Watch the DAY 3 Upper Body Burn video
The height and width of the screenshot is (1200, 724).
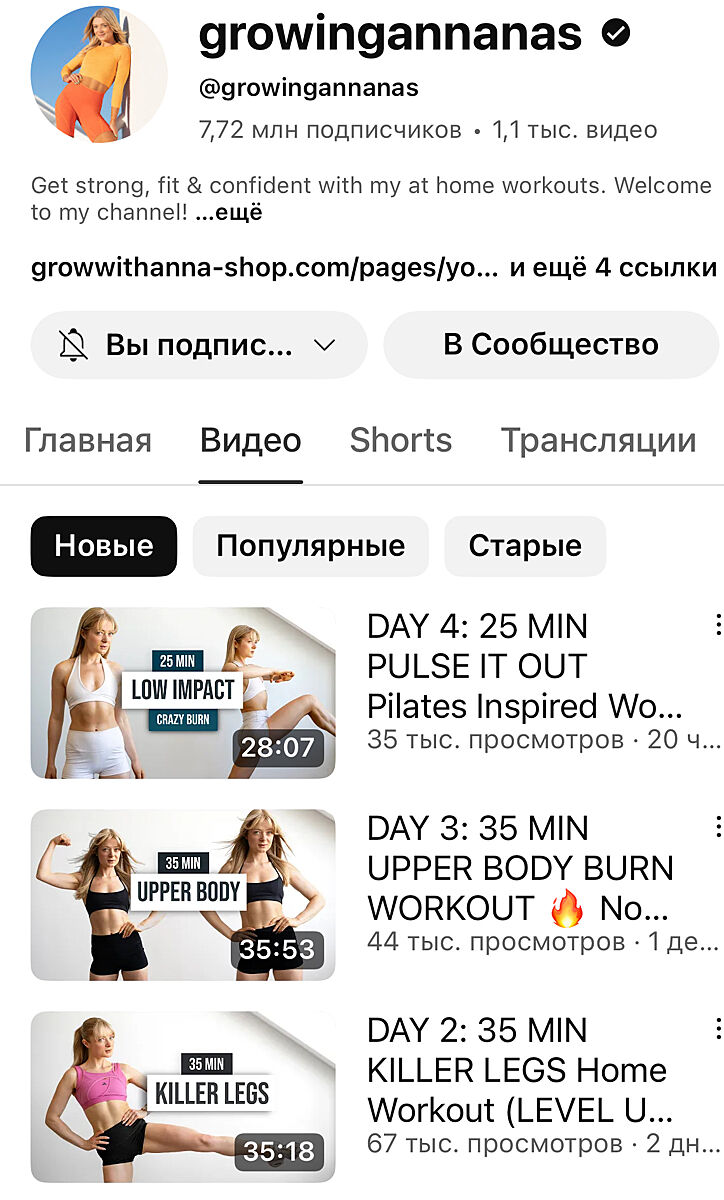coord(183,894)
